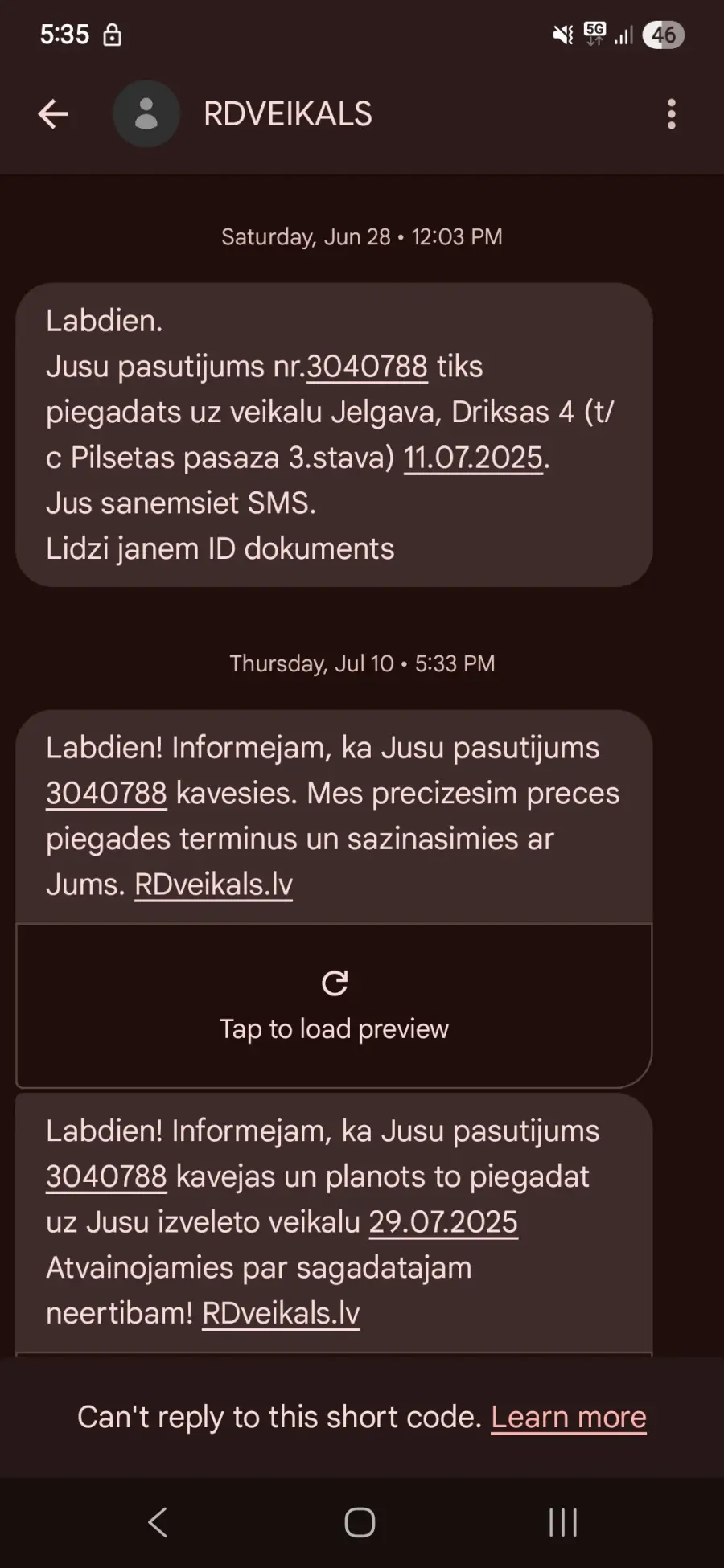The height and width of the screenshot is (1568, 724).
Task: Tap to load the link preview
Action: coord(334,1005)
